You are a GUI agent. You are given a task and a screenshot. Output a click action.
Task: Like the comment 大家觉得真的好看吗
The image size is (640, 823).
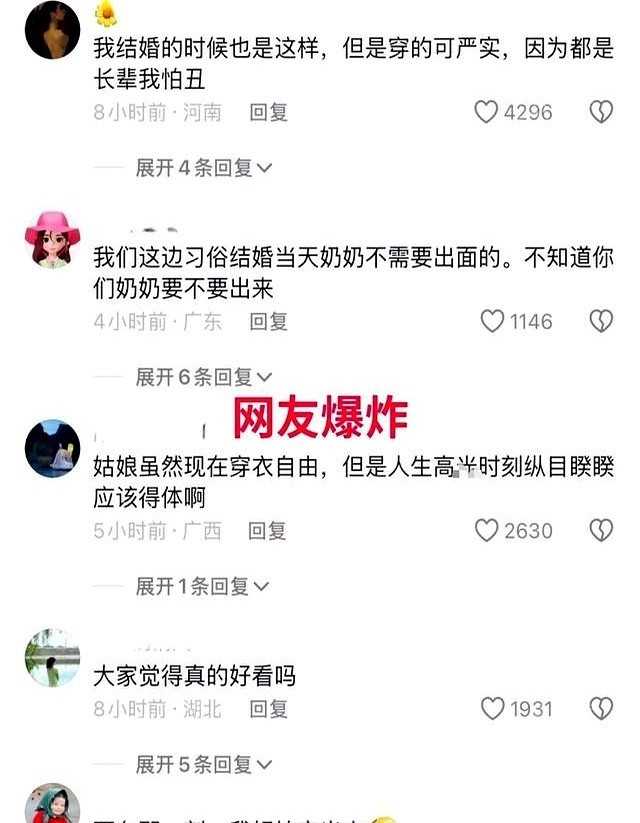point(492,709)
